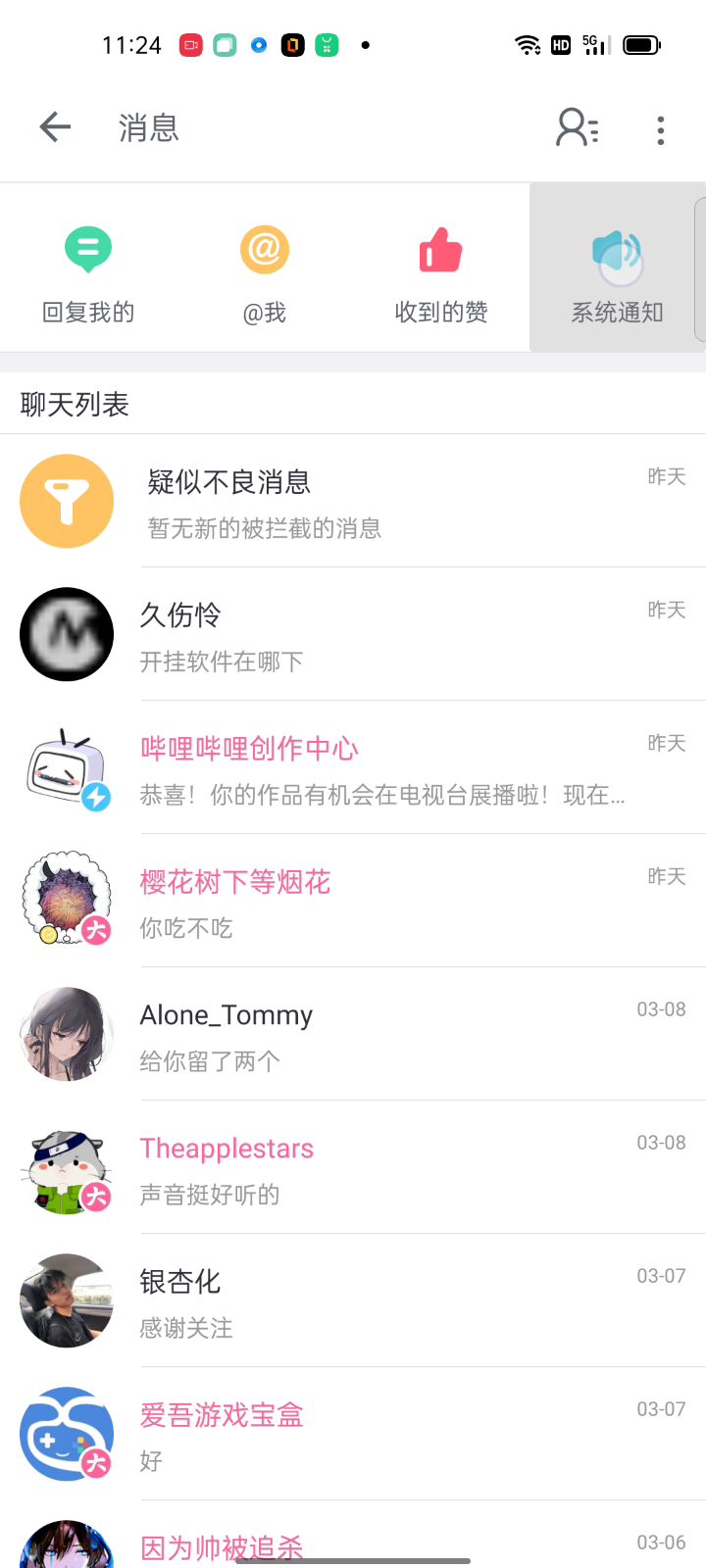The image size is (706, 1568).
Task: Go back from the 消息 page
Action: (x=55, y=127)
